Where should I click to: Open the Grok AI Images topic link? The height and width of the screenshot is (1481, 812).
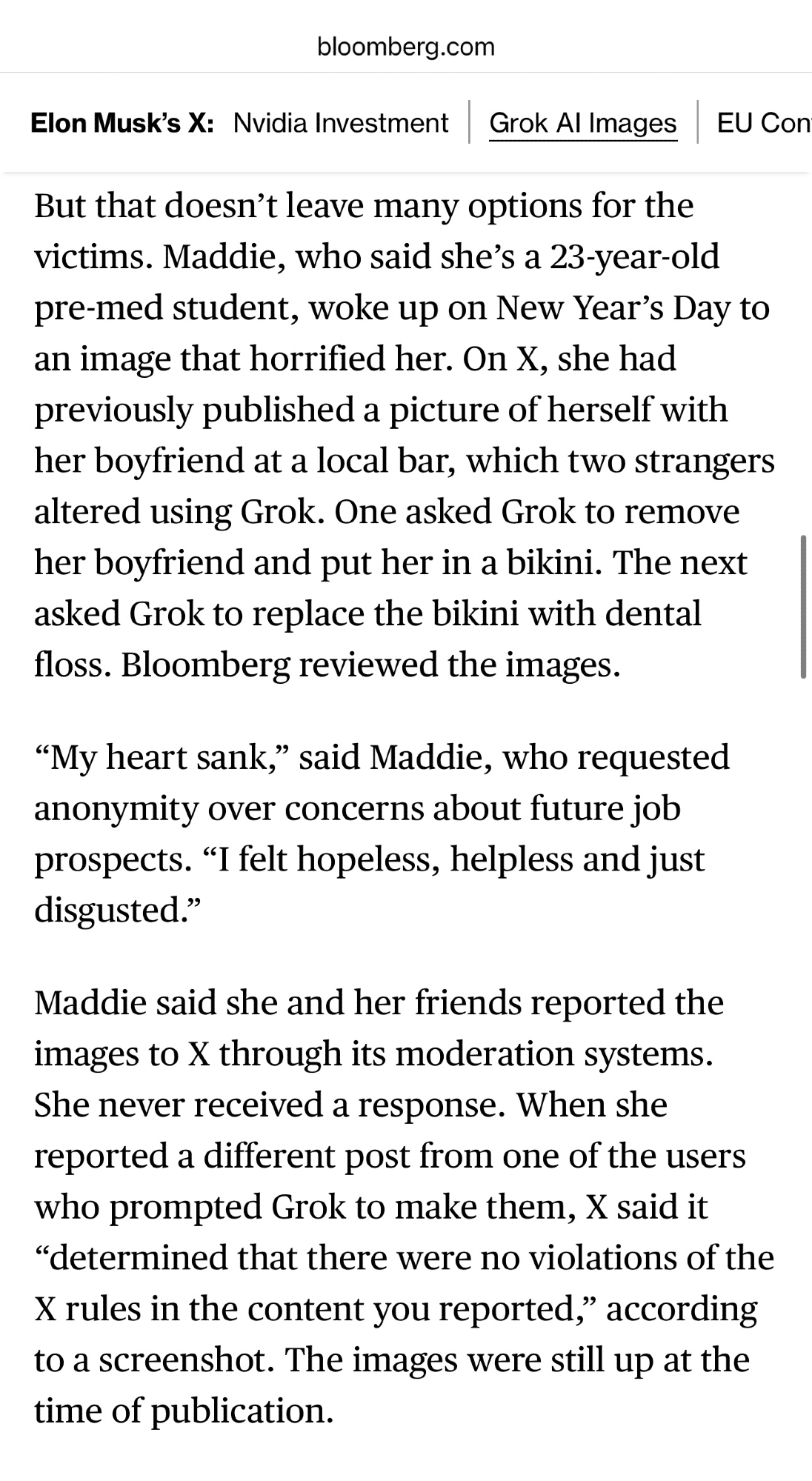tap(583, 122)
